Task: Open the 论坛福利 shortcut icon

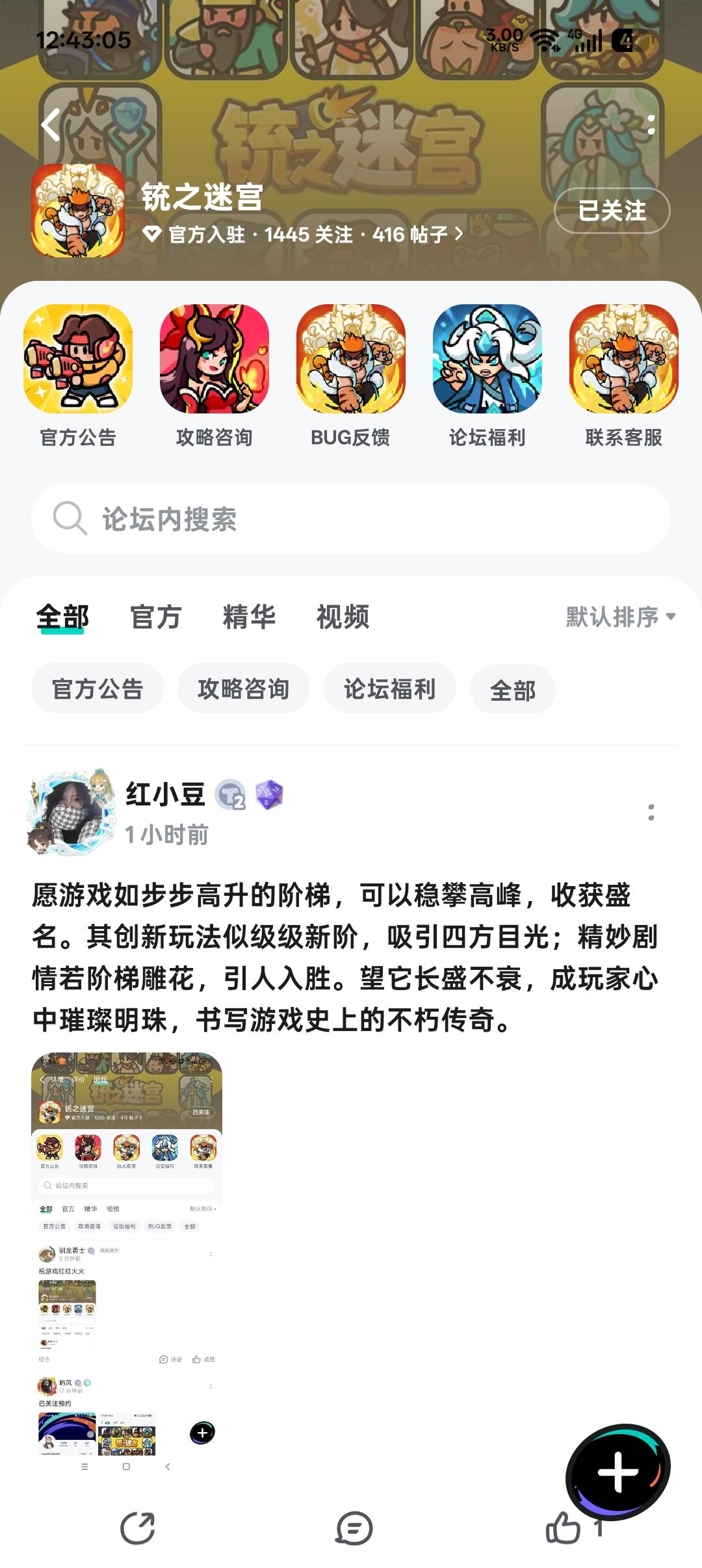Action: (487, 359)
